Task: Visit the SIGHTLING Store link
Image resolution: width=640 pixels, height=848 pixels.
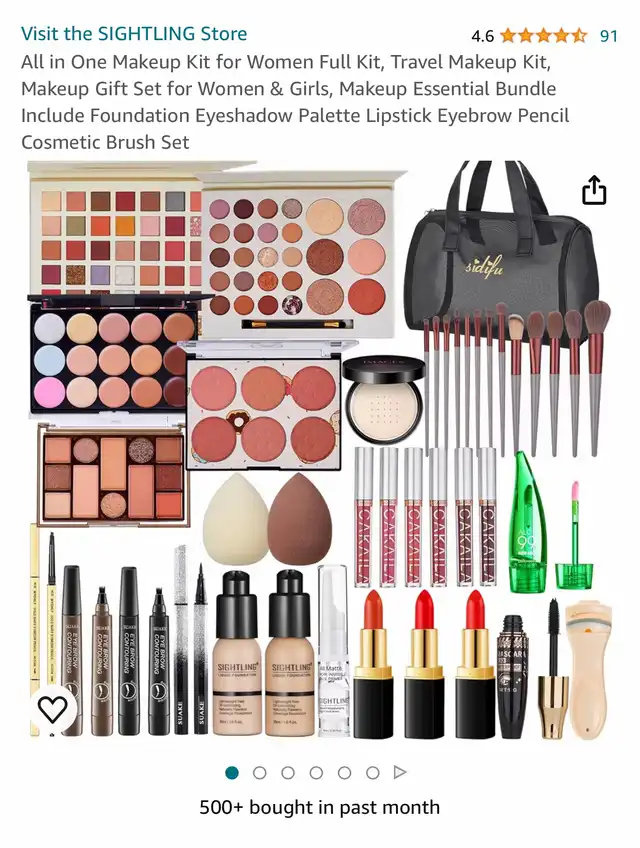Action: [x=134, y=34]
